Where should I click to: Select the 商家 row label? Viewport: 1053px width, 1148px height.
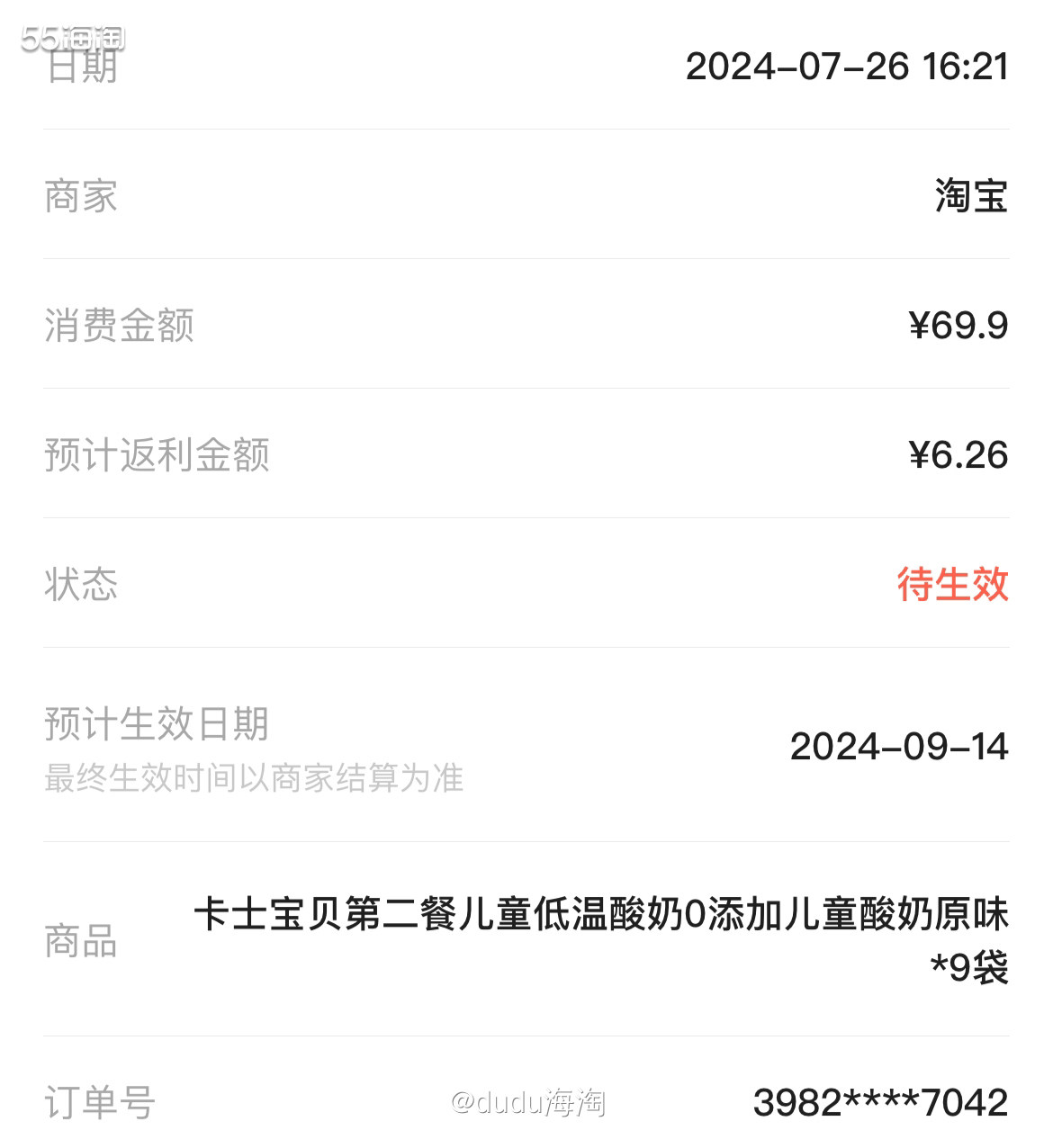(x=81, y=196)
